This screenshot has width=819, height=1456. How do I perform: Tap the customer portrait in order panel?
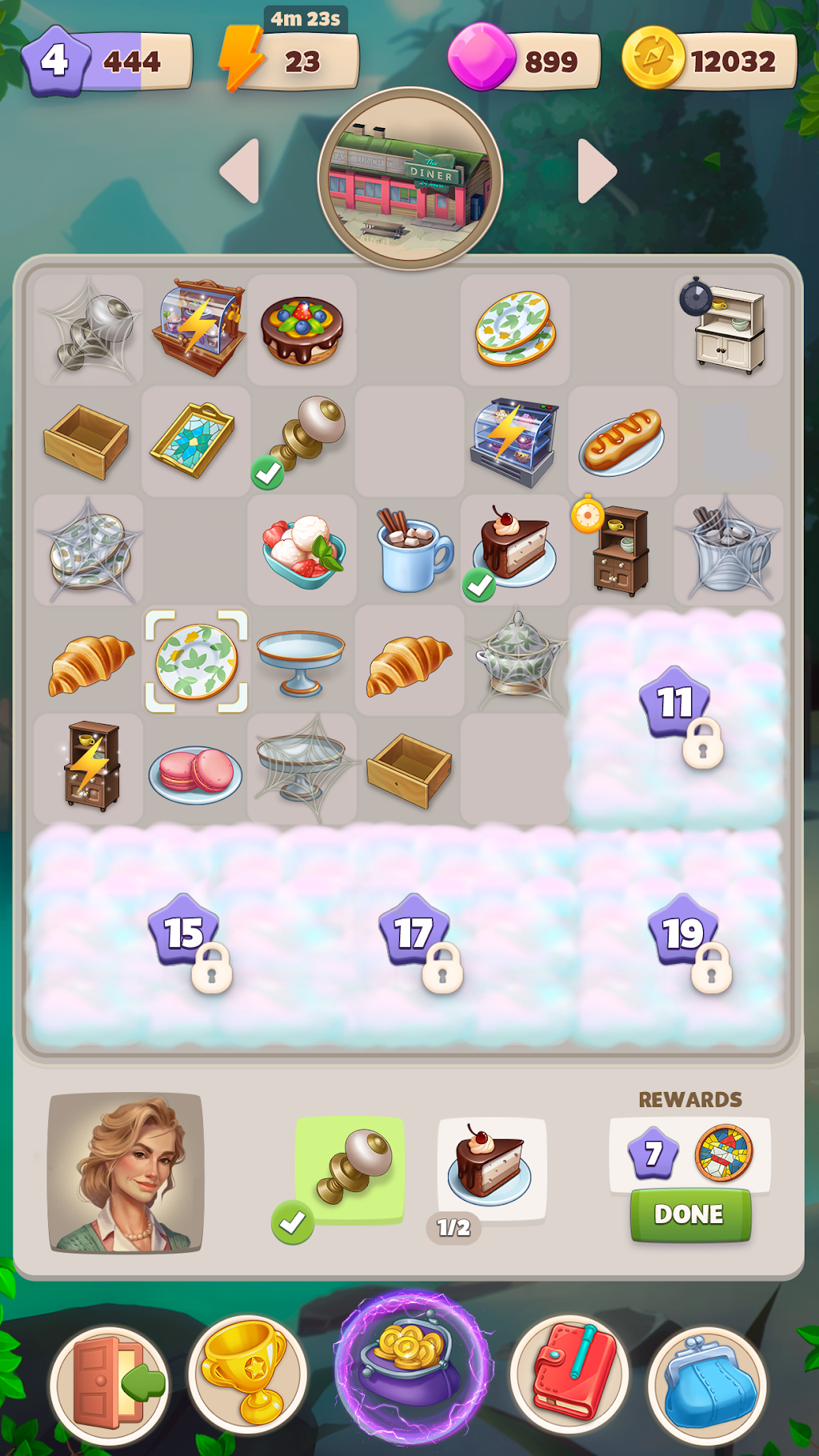click(x=126, y=1173)
